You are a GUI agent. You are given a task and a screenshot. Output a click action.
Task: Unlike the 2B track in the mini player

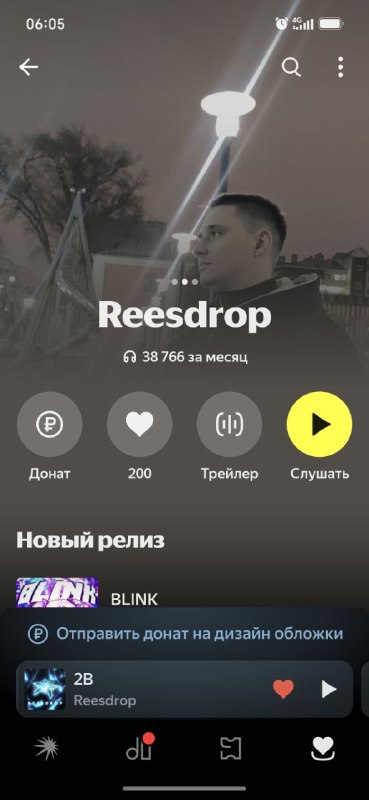283,689
